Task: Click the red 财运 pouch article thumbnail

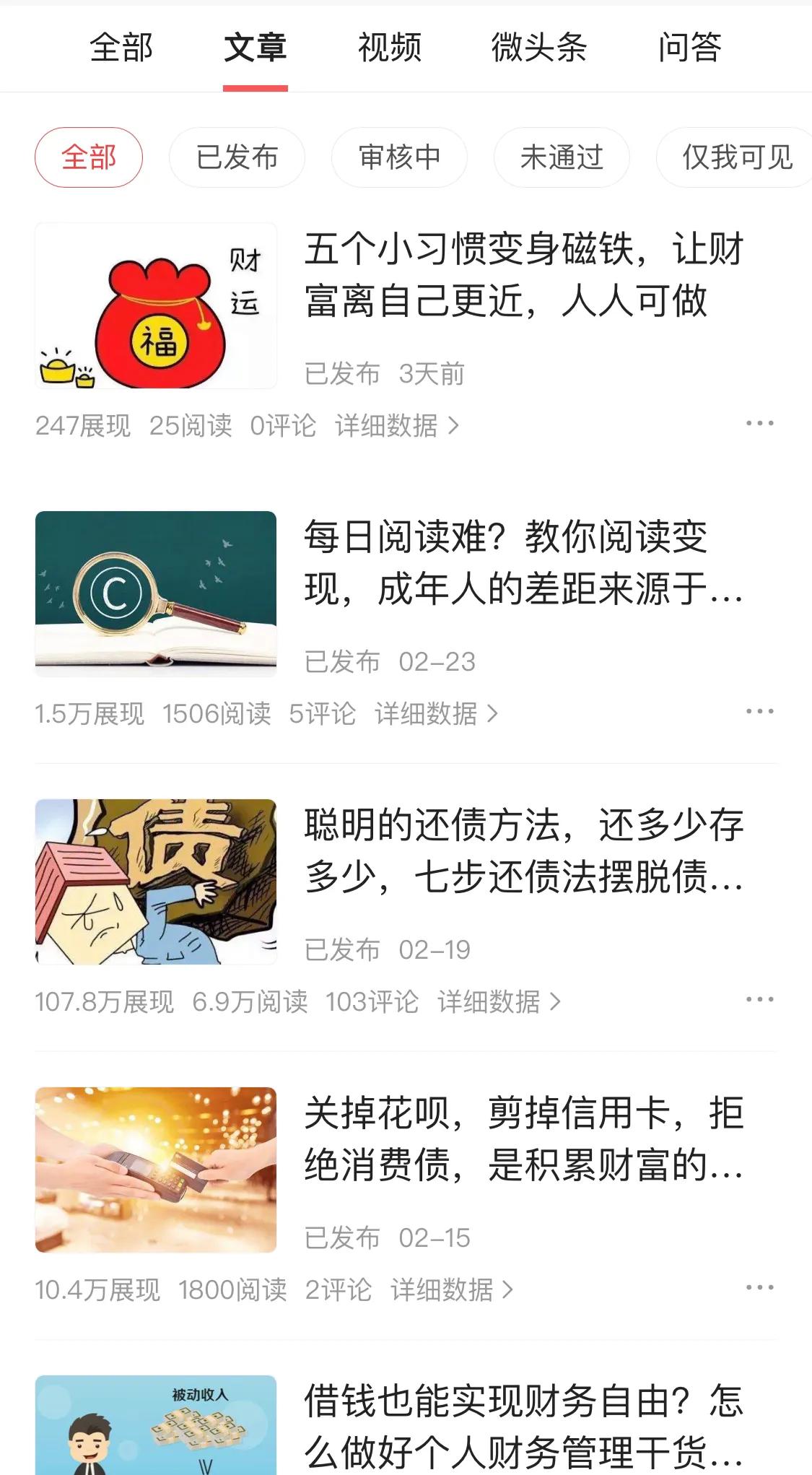Action: 156,306
